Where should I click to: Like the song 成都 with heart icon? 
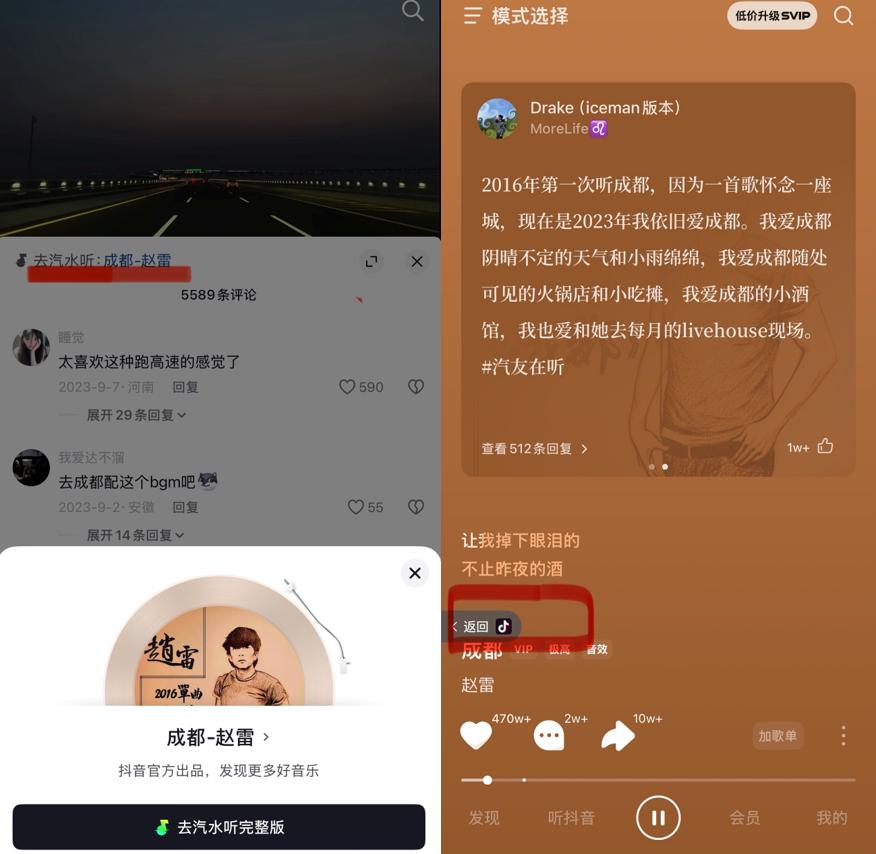point(476,736)
